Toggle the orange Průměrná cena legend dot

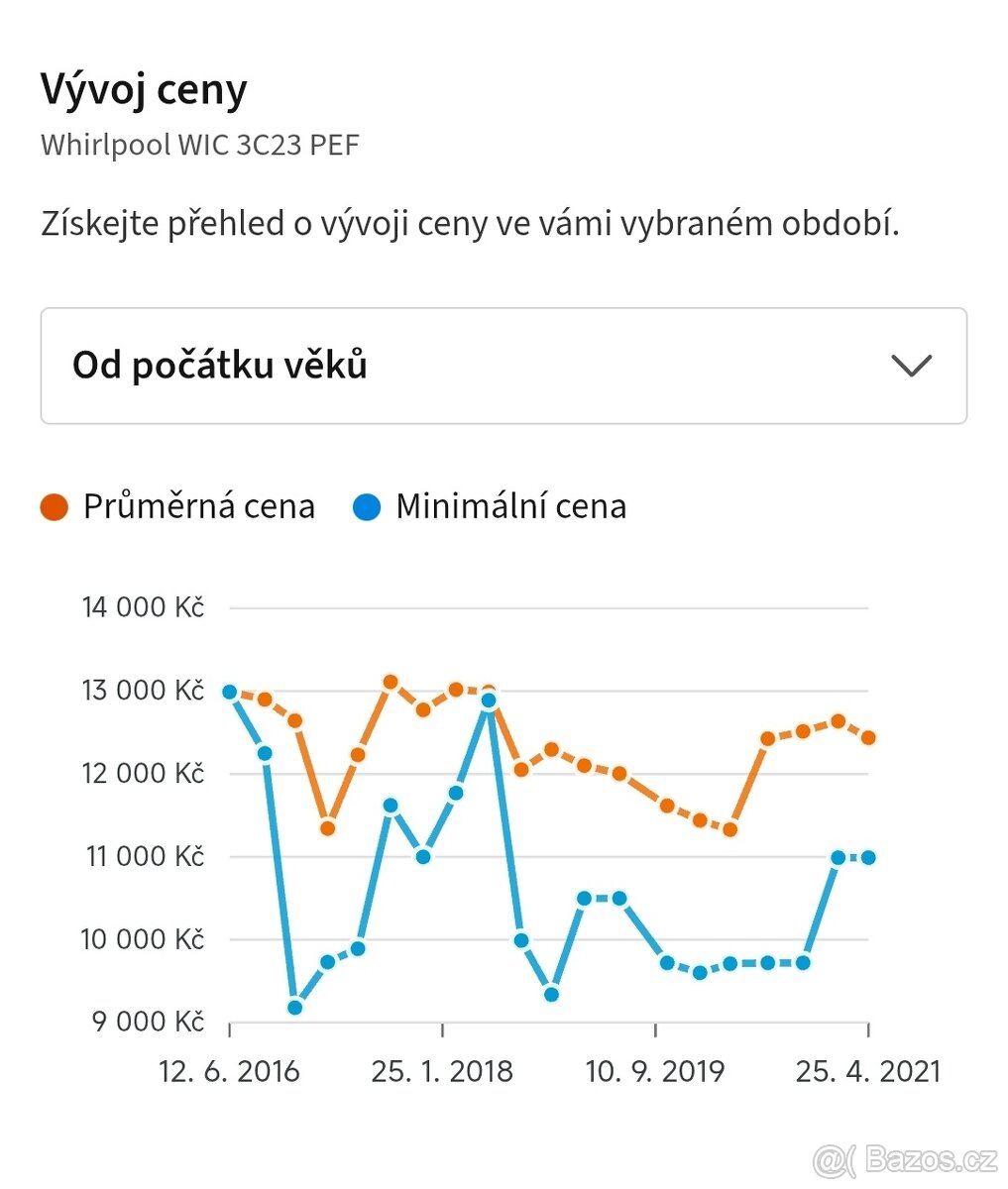[x=54, y=506]
